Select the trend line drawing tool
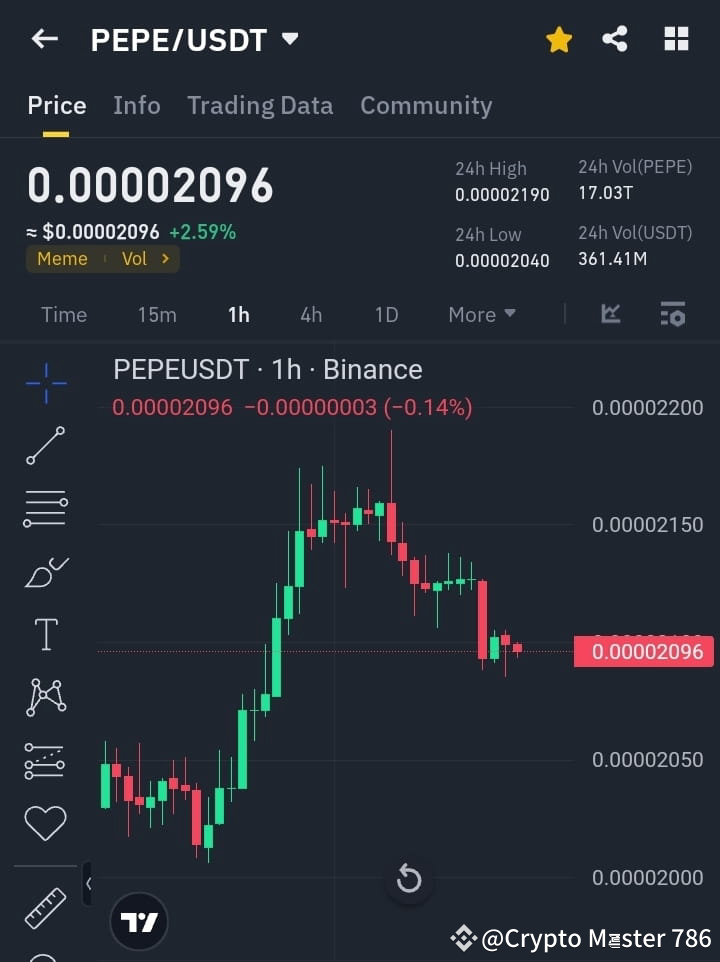The height and width of the screenshot is (962, 720). tap(44, 445)
